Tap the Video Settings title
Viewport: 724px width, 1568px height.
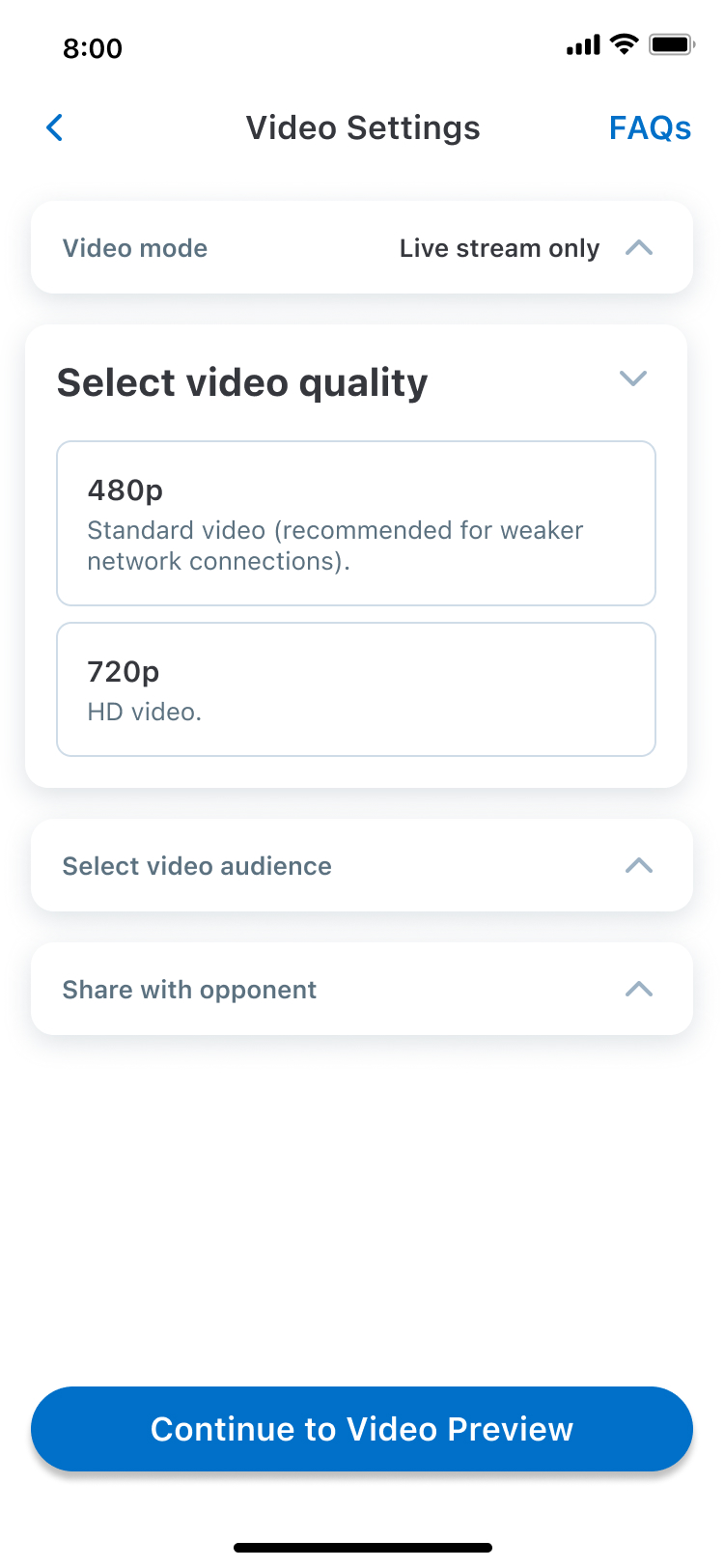coord(364,126)
